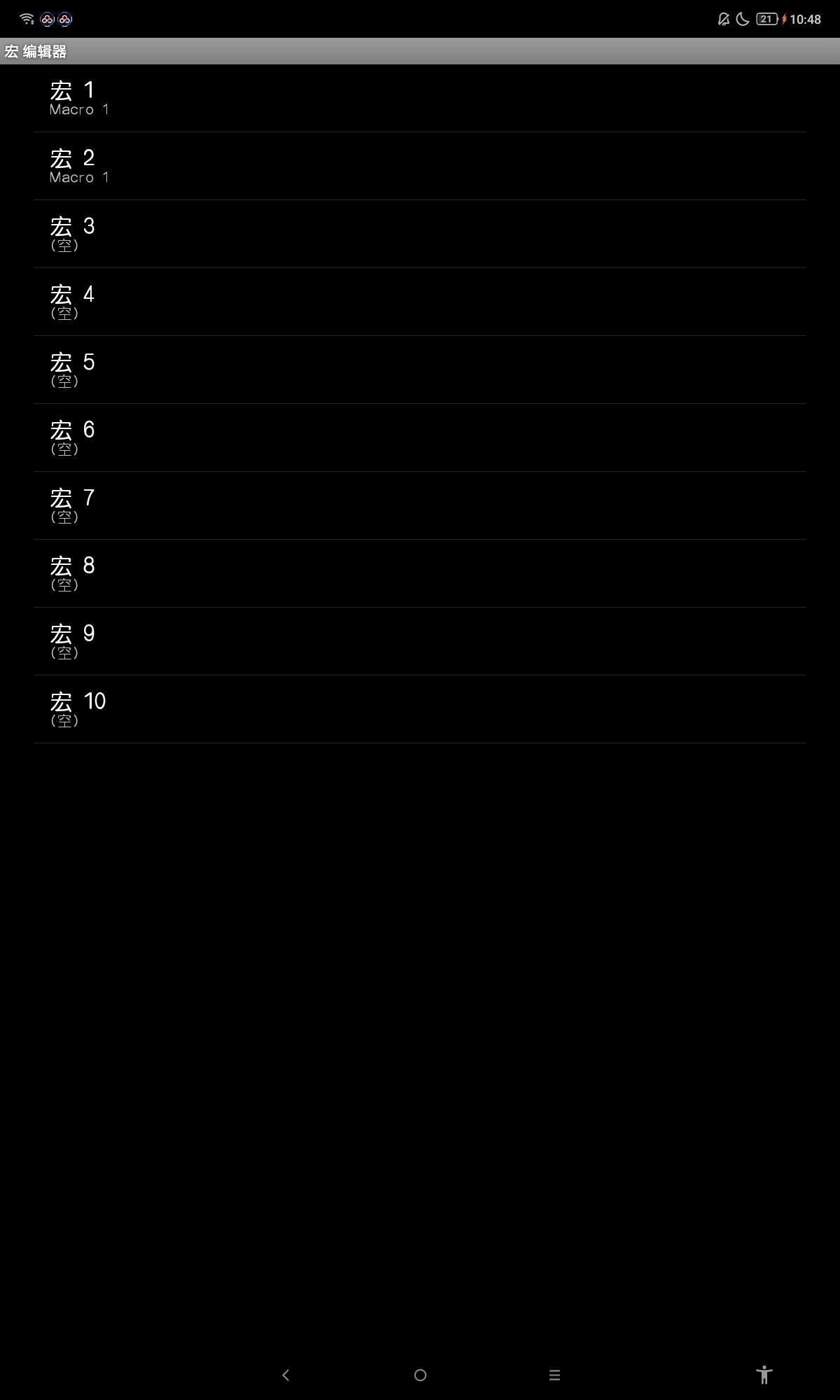Open 宏 1 labeled Macro 1
The height and width of the screenshot is (1400, 840).
click(x=420, y=99)
